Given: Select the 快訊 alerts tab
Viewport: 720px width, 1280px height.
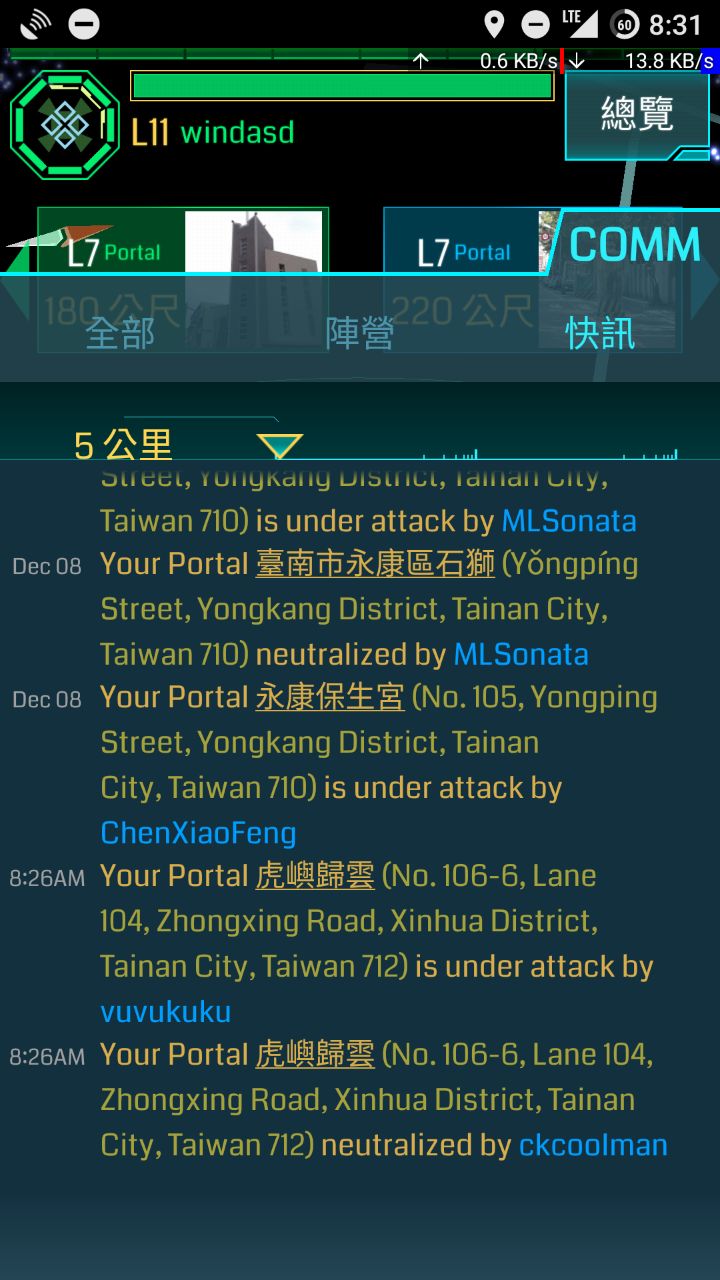Looking at the screenshot, I should click(x=600, y=333).
